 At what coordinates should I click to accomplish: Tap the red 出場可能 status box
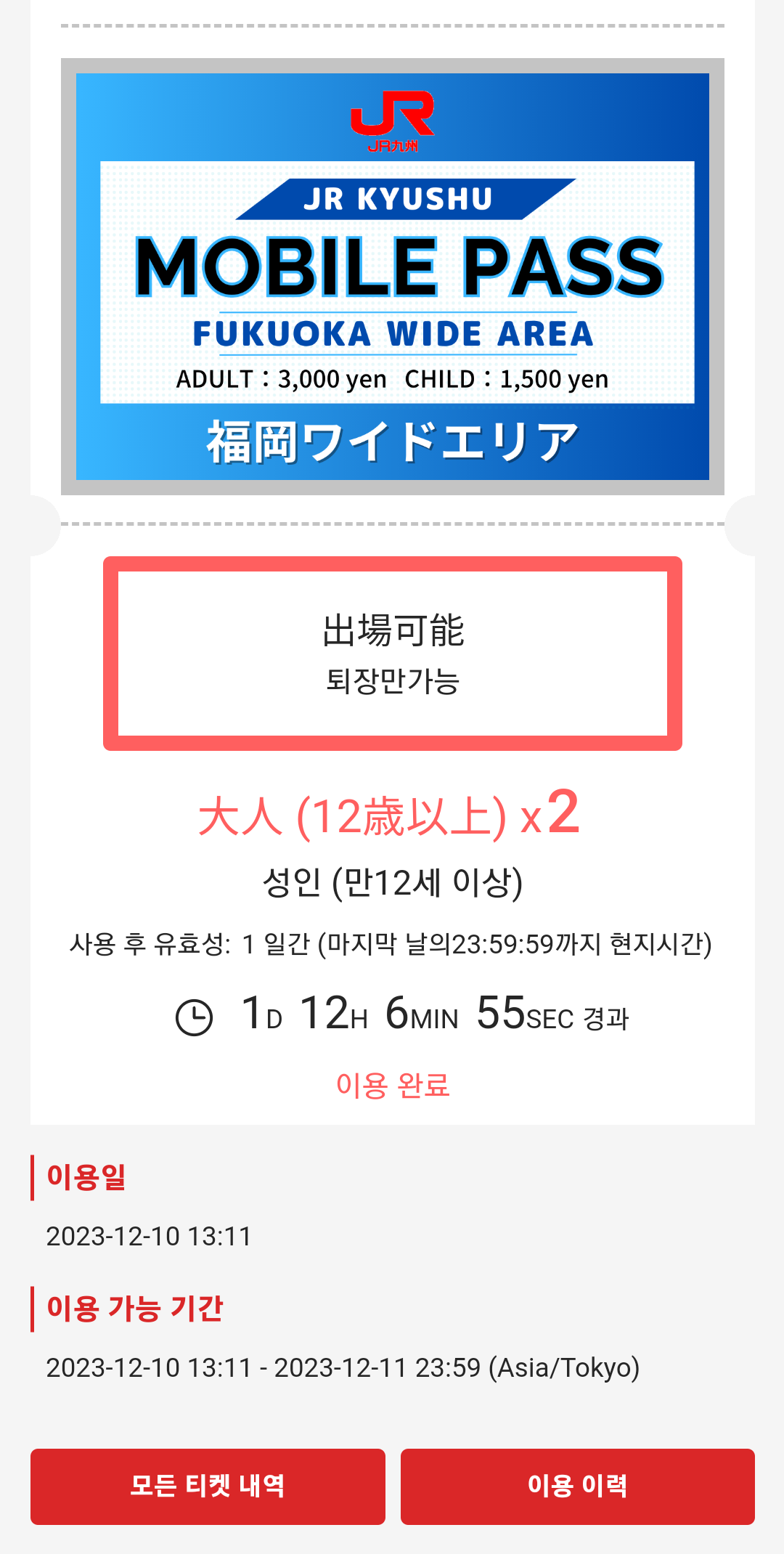(x=392, y=653)
